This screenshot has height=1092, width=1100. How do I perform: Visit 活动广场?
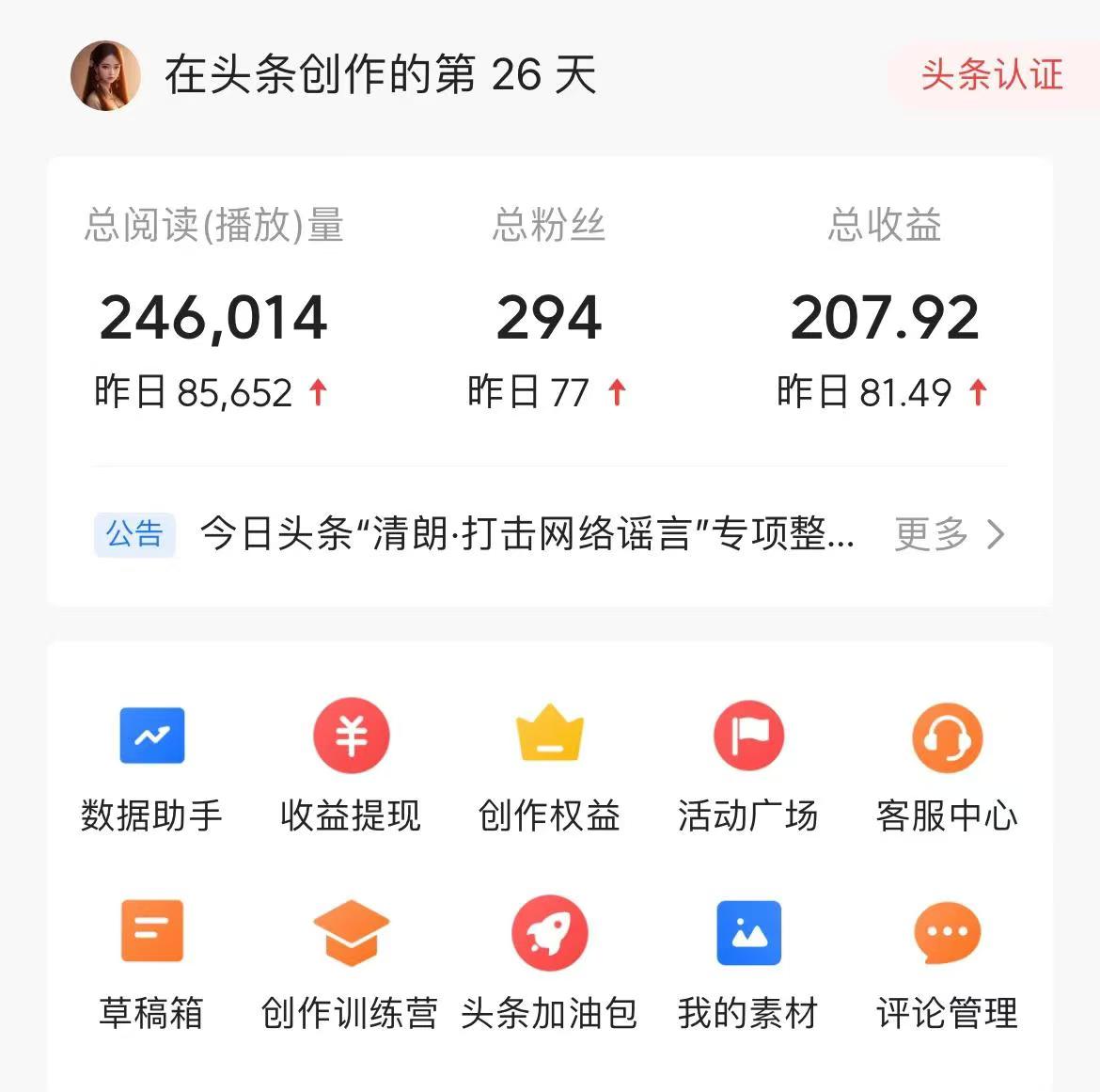(748, 764)
